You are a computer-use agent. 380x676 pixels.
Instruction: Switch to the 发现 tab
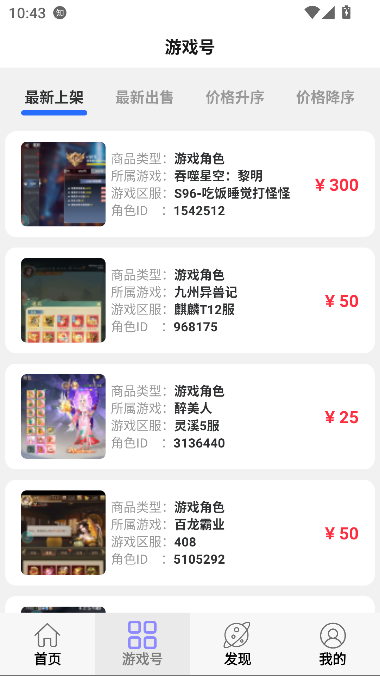(x=237, y=644)
